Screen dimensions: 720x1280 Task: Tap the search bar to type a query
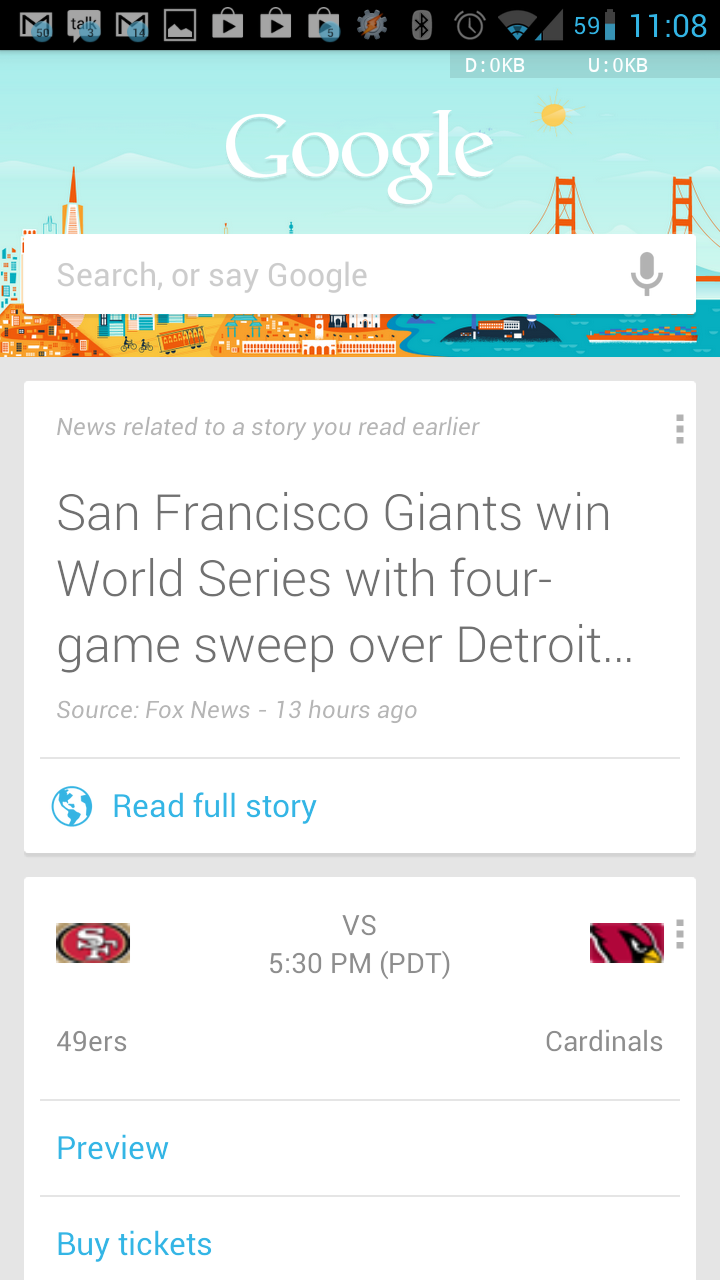(300, 273)
